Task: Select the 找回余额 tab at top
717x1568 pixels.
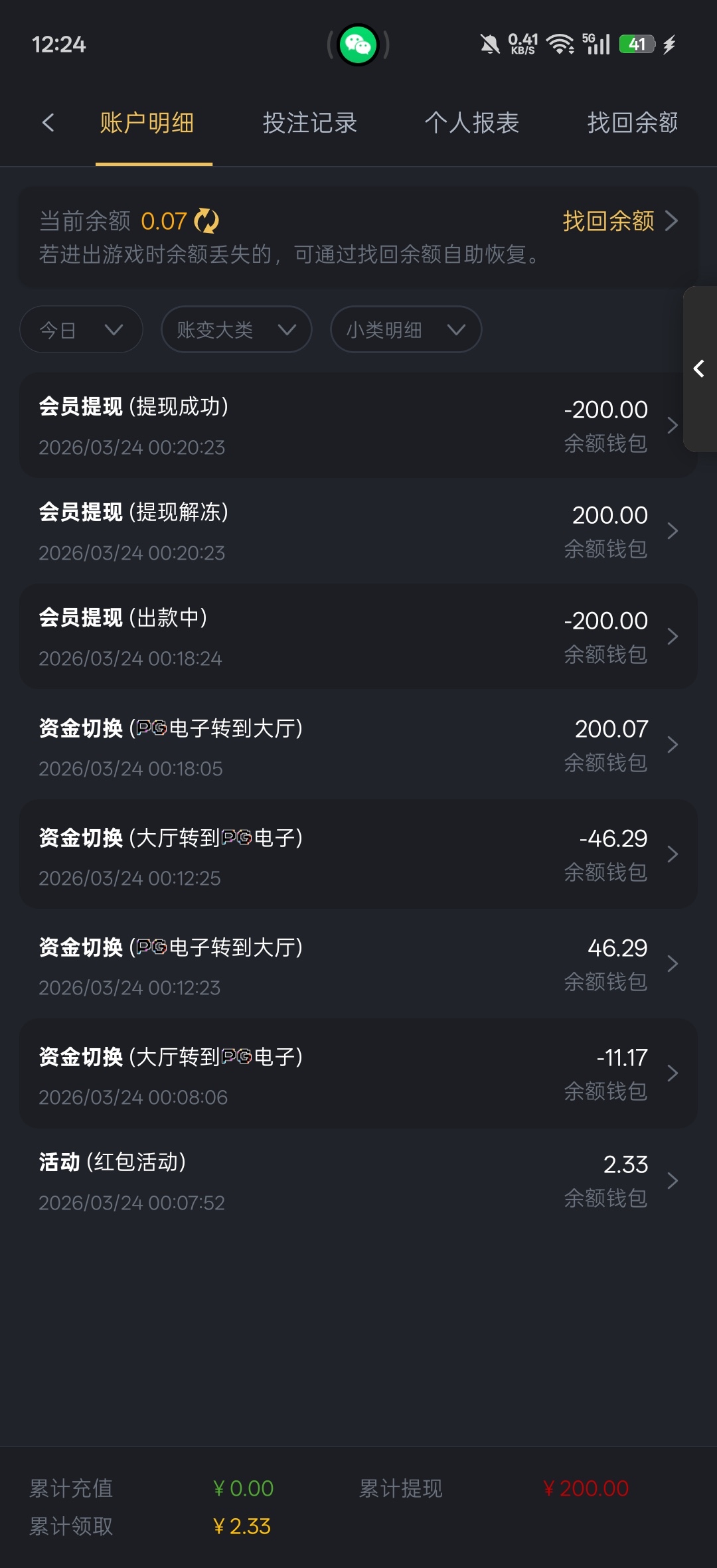Action: tap(632, 123)
